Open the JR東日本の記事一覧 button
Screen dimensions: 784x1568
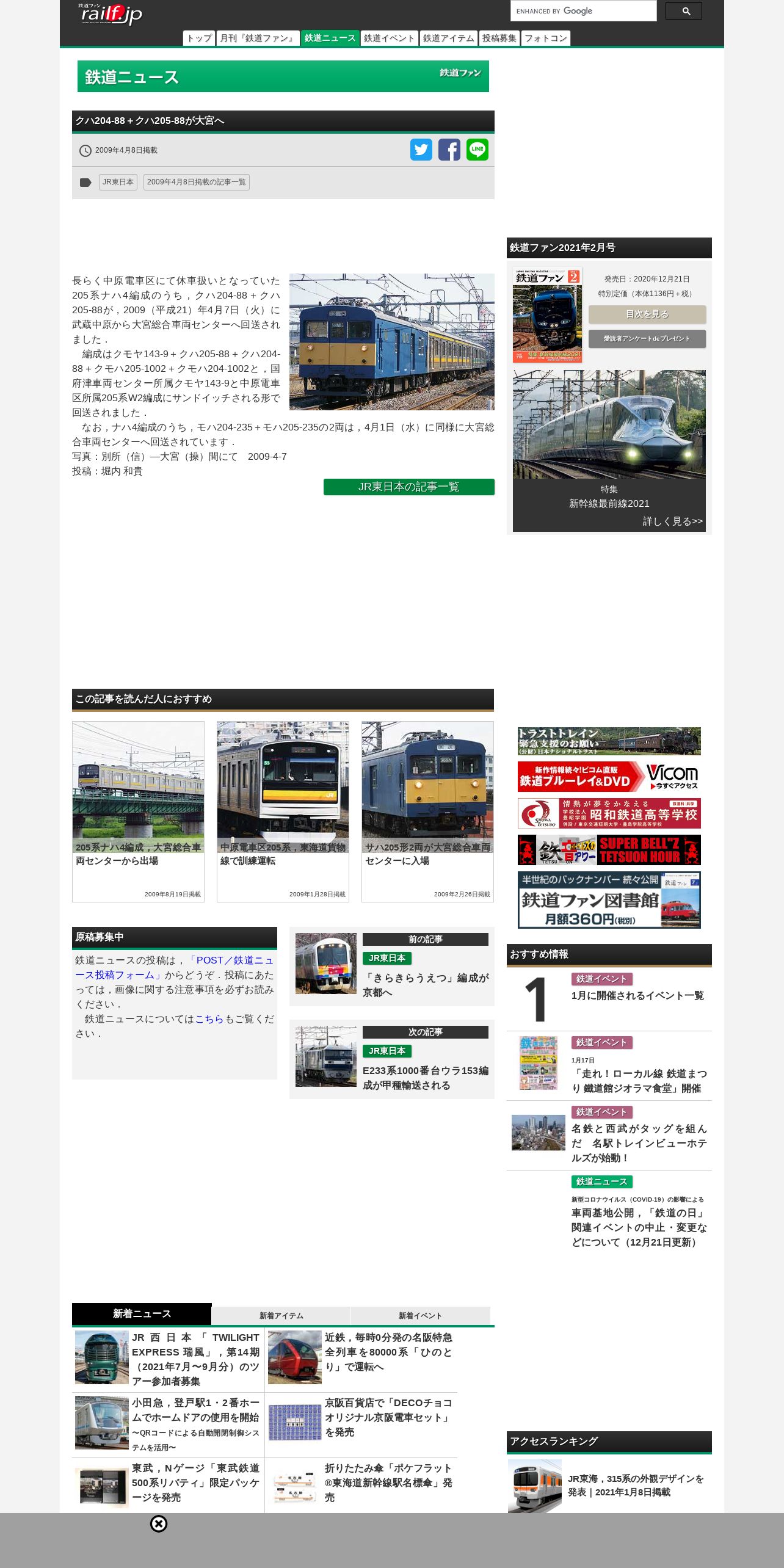409,487
